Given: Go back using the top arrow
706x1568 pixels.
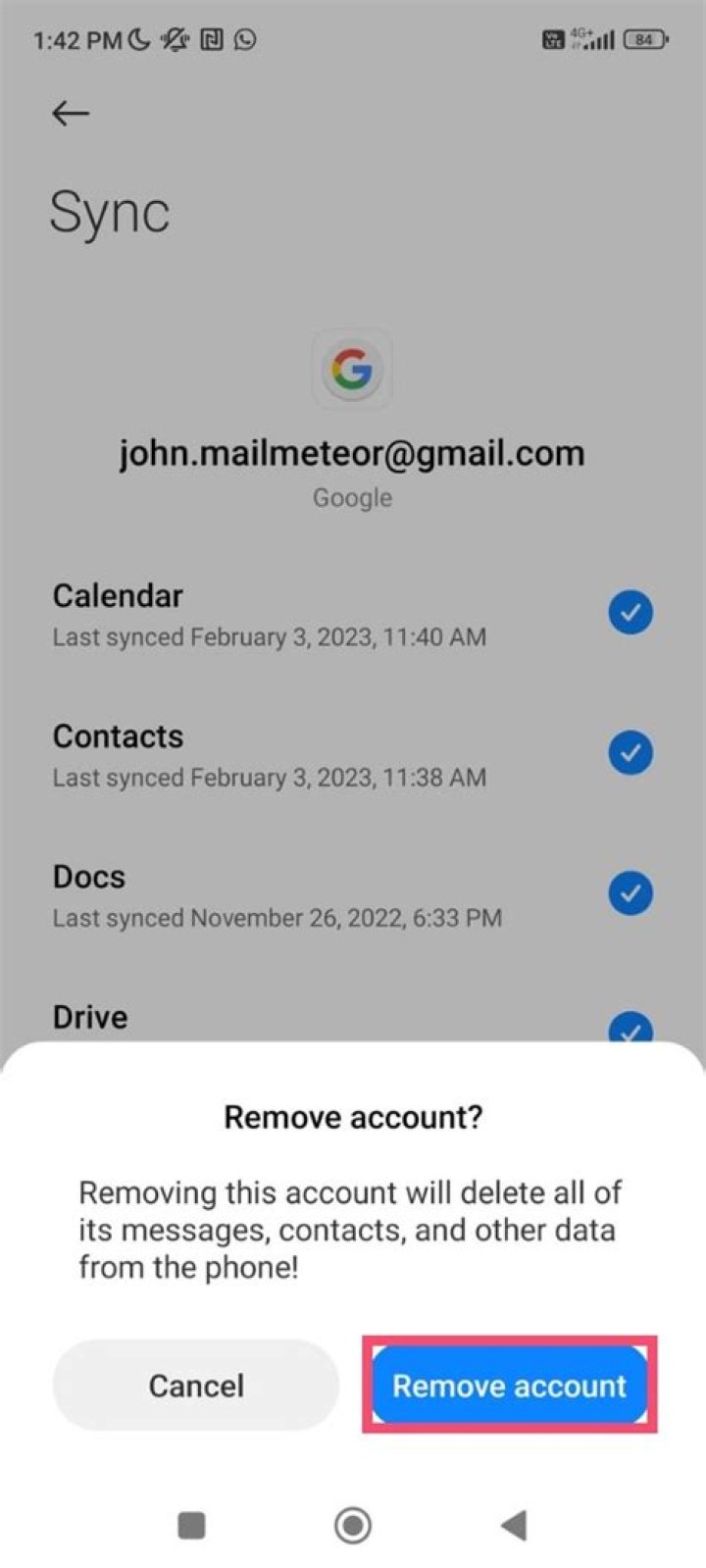Looking at the screenshot, I should (x=71, y=114).
